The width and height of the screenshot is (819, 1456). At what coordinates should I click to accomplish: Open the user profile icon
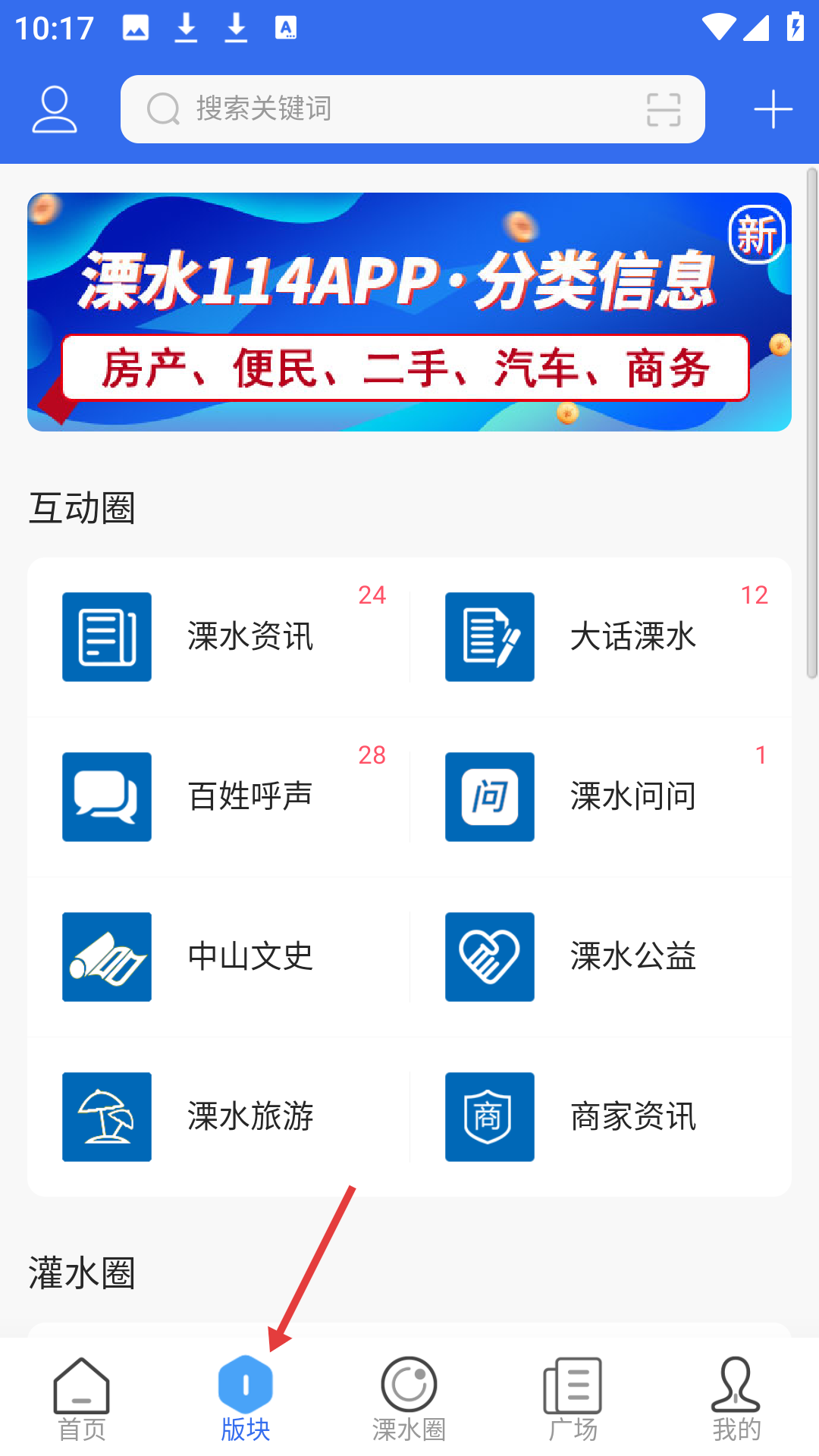(54, 109)
